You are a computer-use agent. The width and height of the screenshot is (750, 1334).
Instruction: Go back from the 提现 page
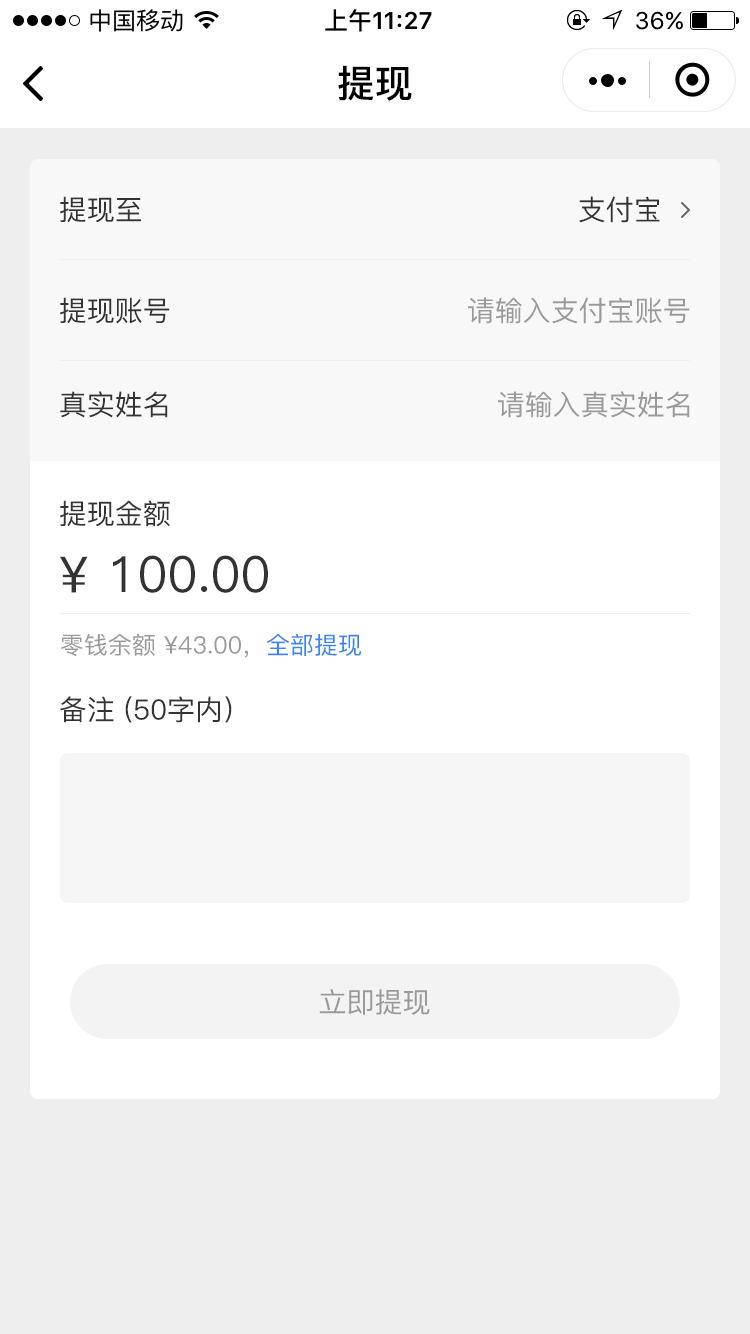[34, 83]
